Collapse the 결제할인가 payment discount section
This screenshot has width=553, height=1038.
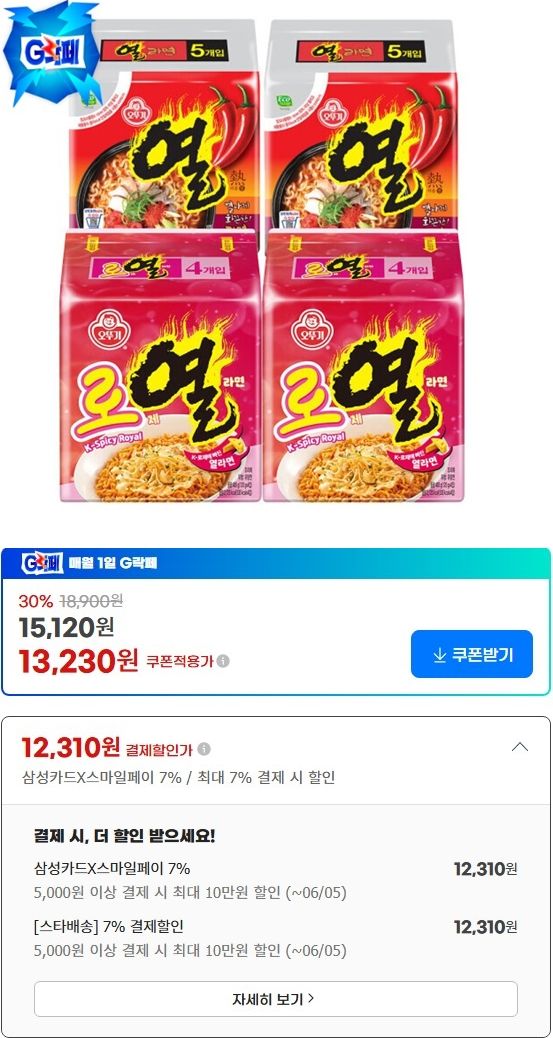521,747
